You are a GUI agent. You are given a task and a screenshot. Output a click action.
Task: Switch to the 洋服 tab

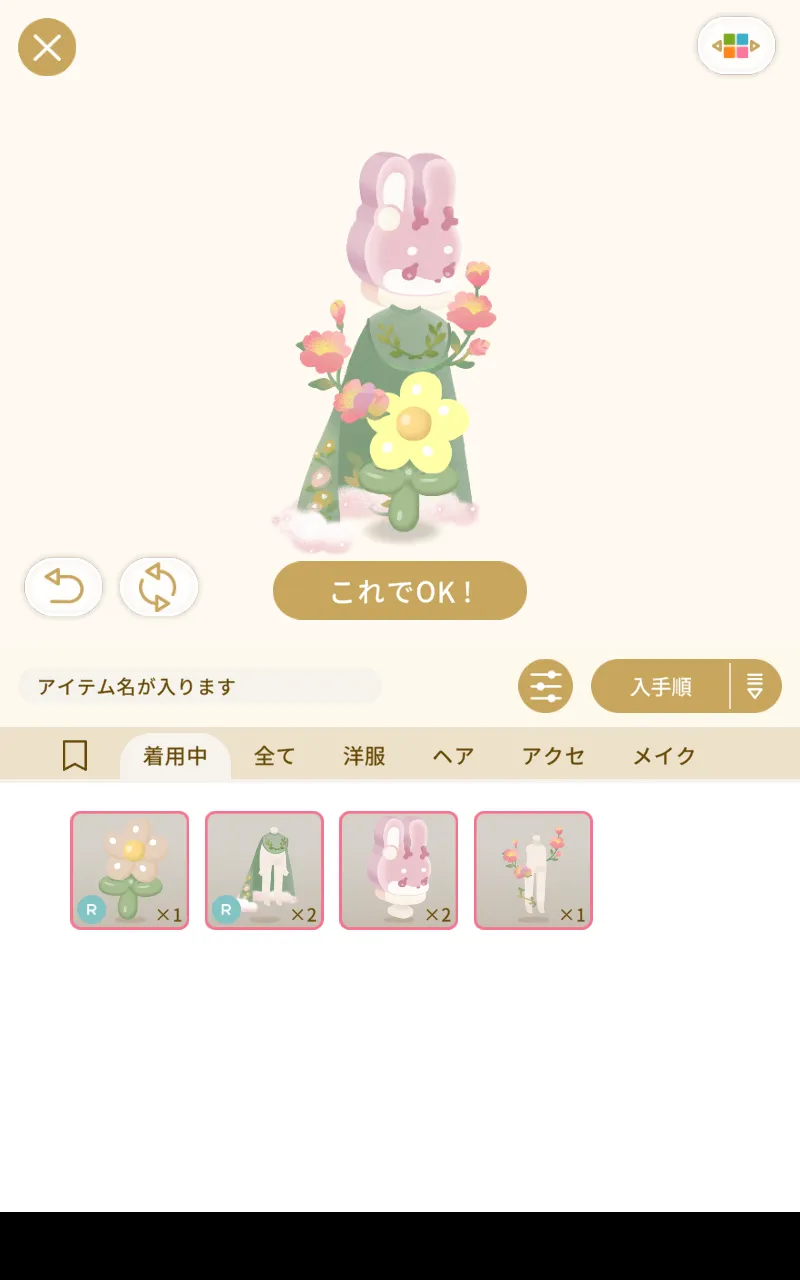[x=364, y=756]
